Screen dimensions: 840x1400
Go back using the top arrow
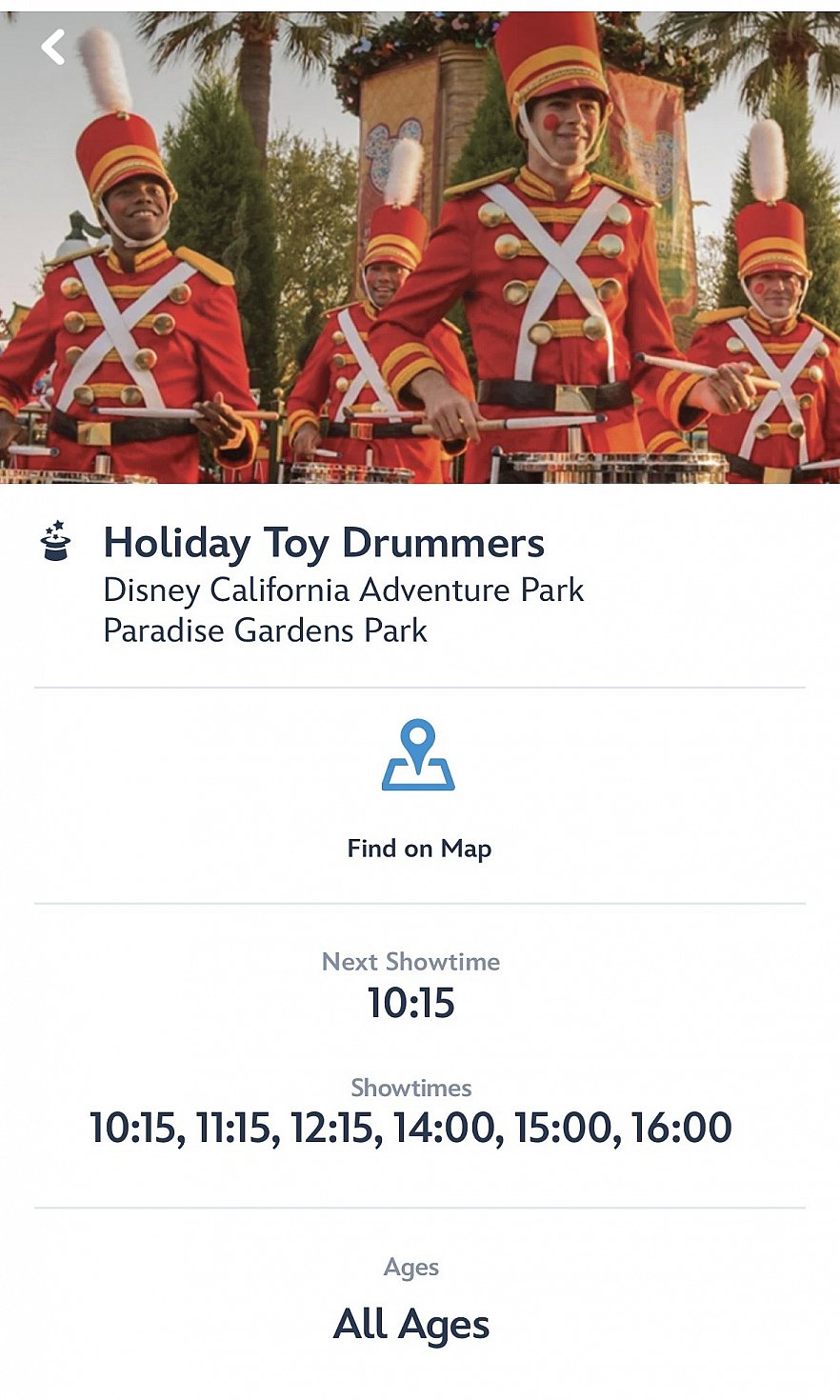(x=54, y=47)
